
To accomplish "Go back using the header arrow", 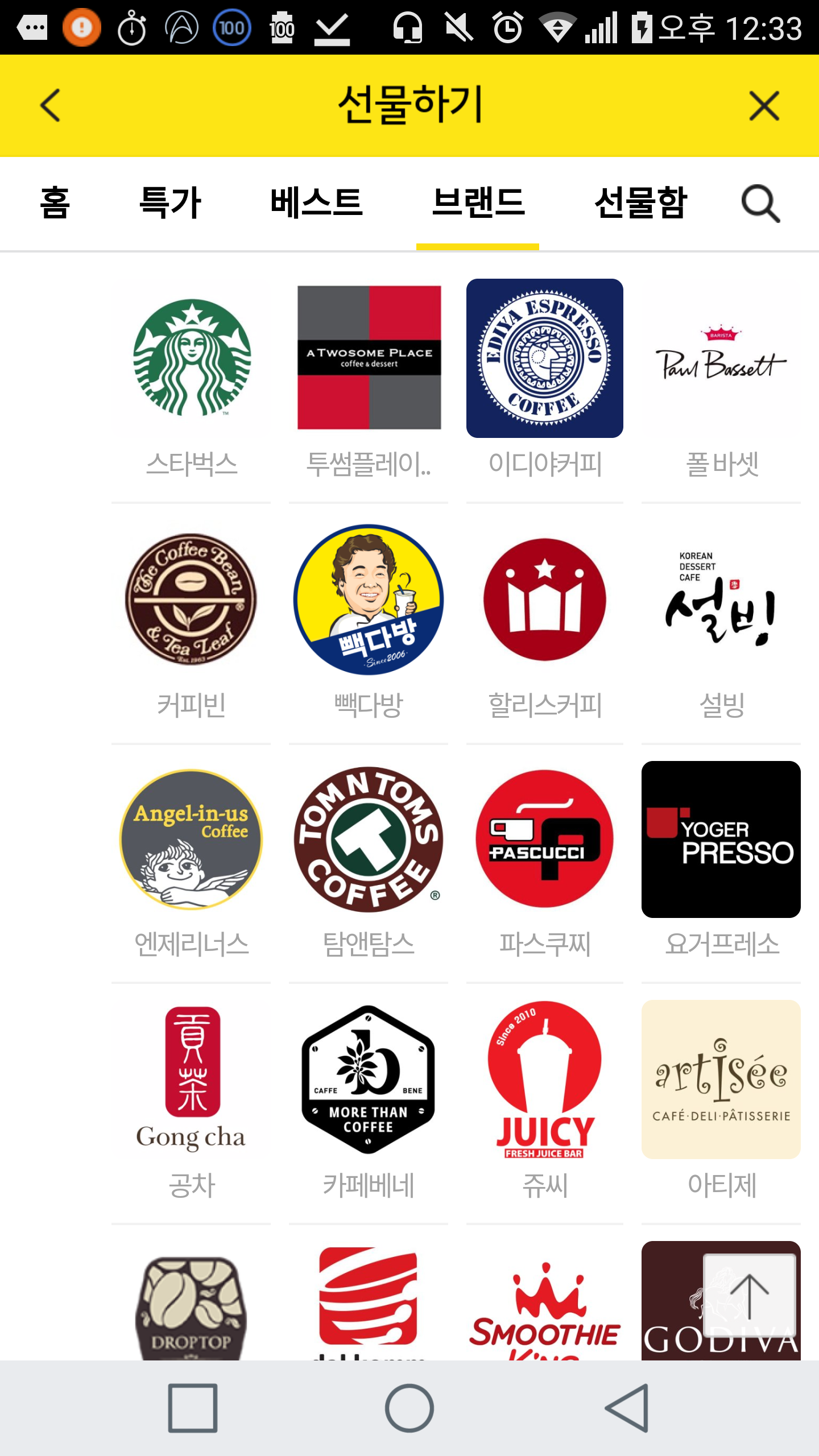I will (50, 105).
